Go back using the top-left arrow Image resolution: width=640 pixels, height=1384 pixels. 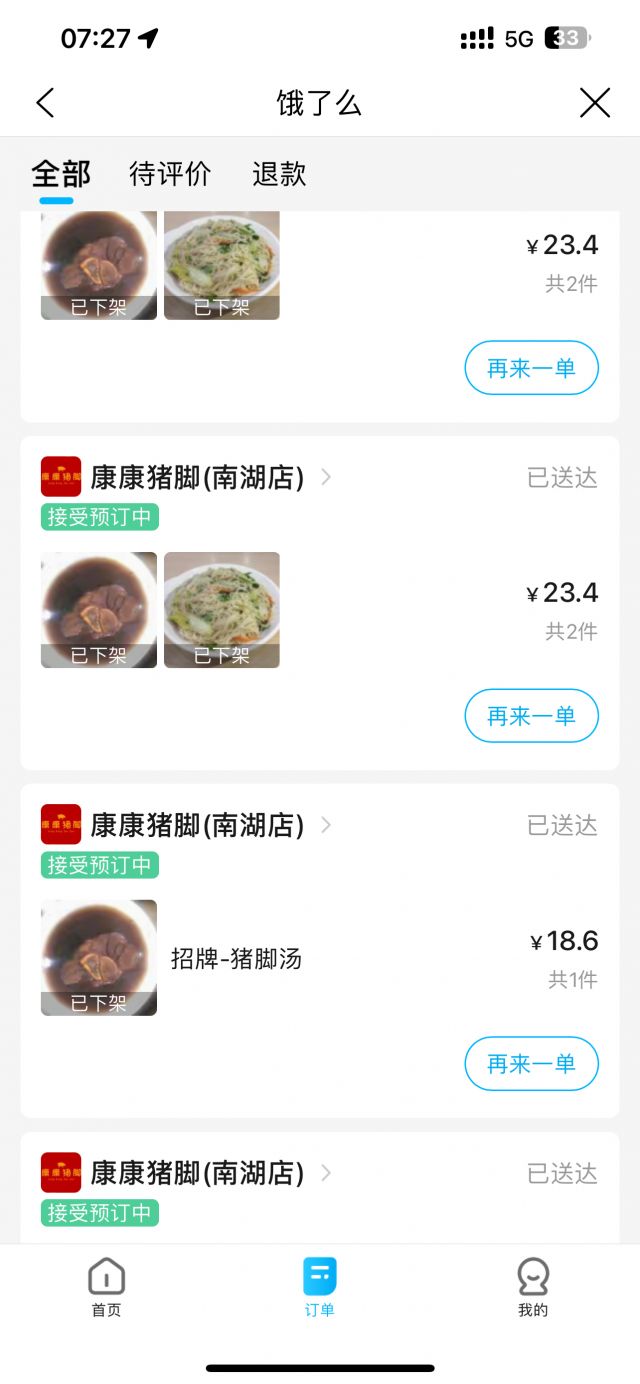coord(45,103)
